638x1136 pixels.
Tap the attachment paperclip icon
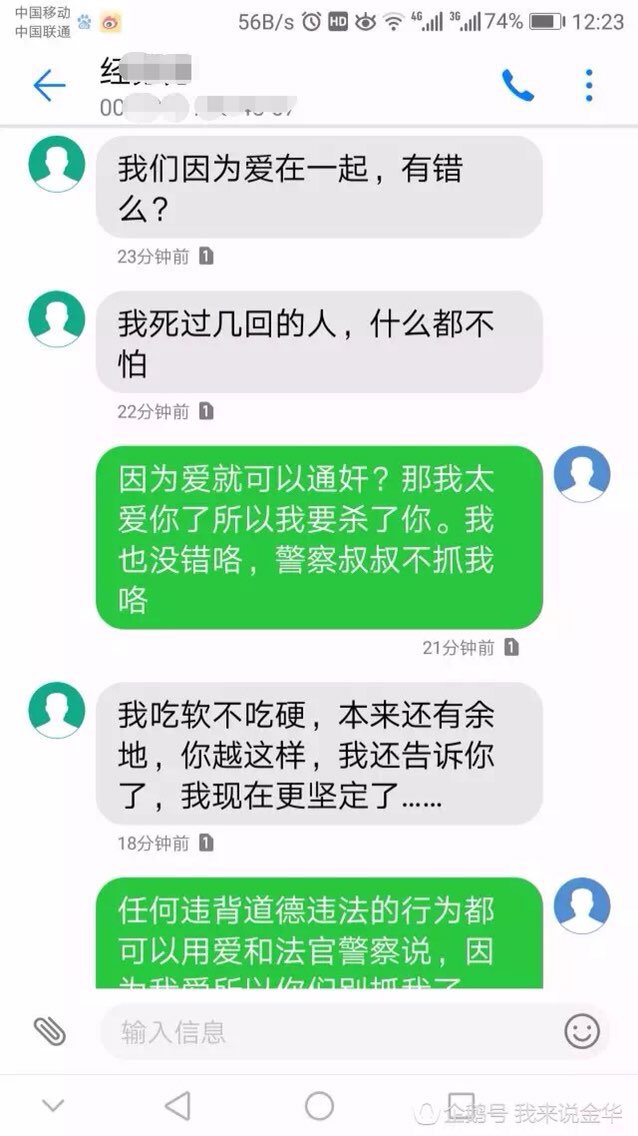point(49,1030)
